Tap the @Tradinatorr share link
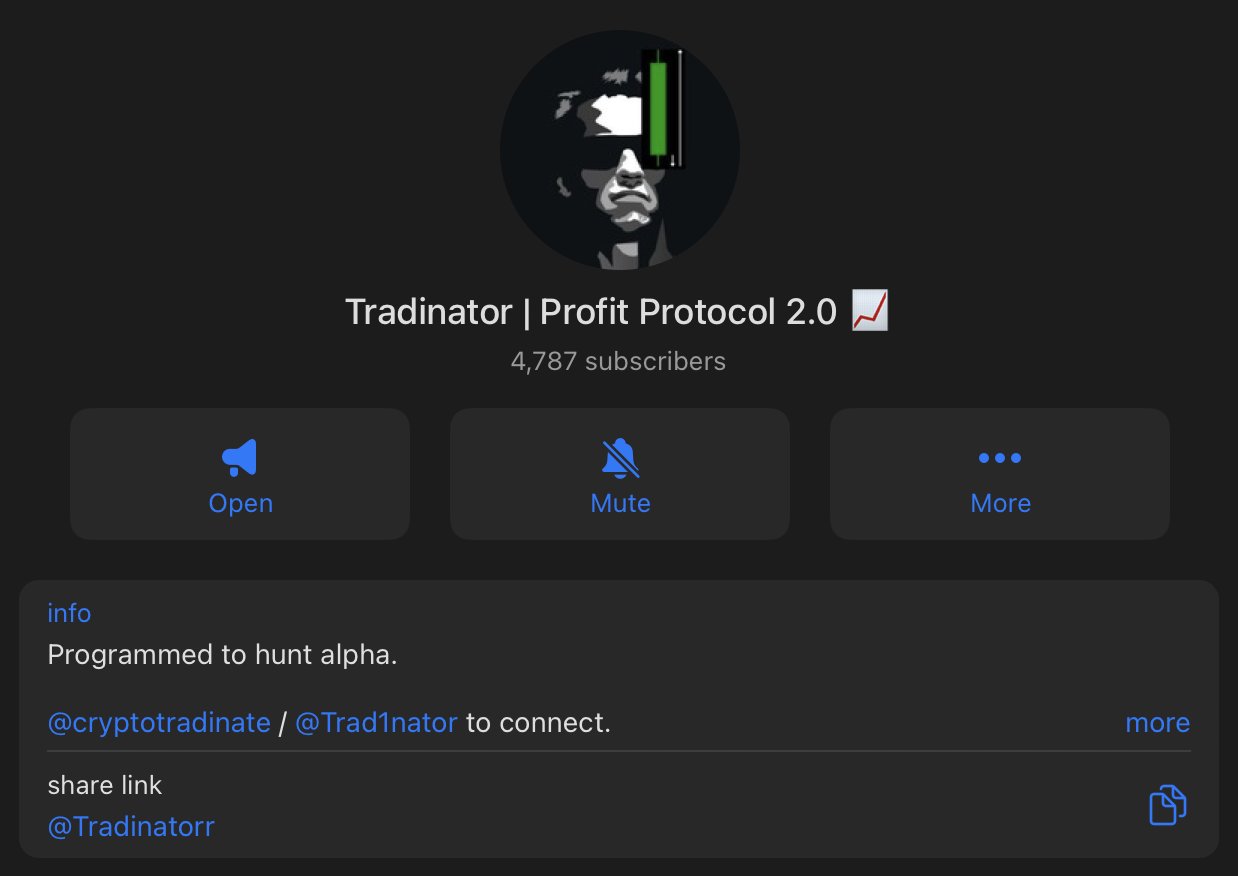 click(131, 827)
